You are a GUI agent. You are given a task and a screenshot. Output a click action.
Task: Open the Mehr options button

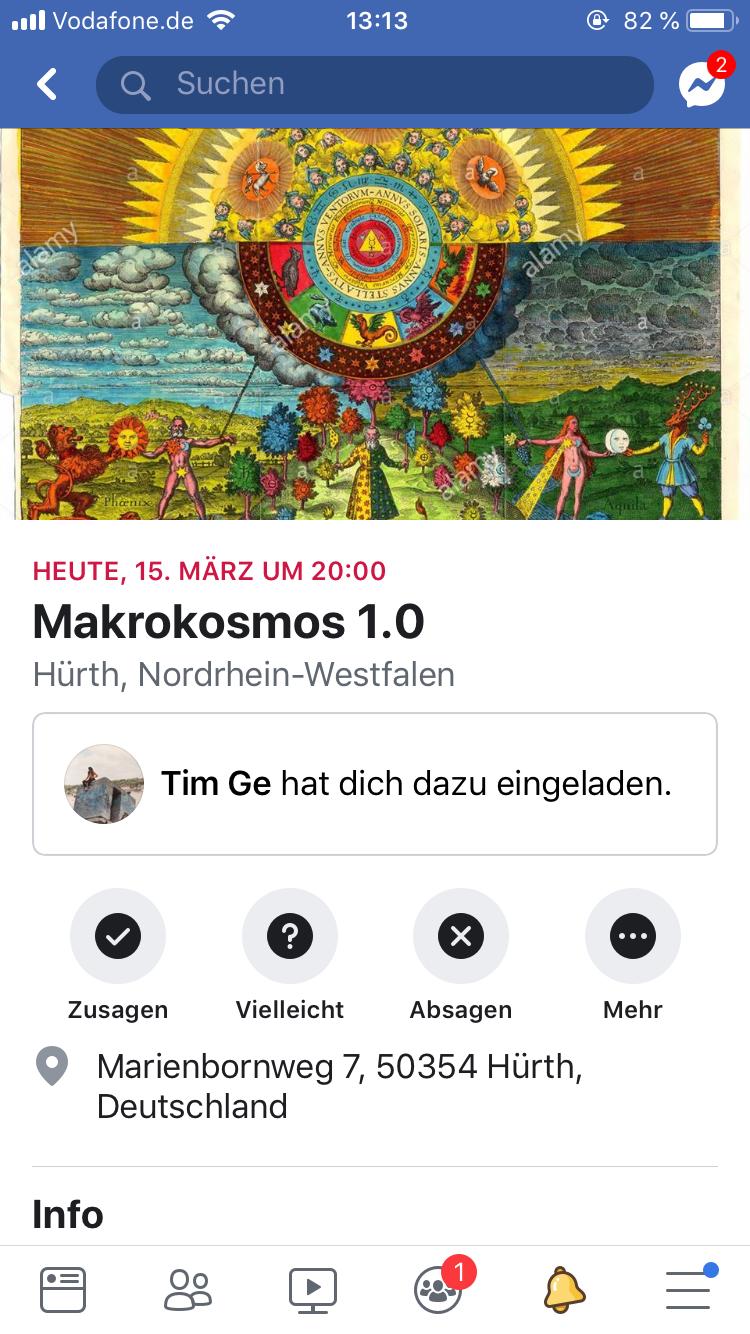[632, 937]
